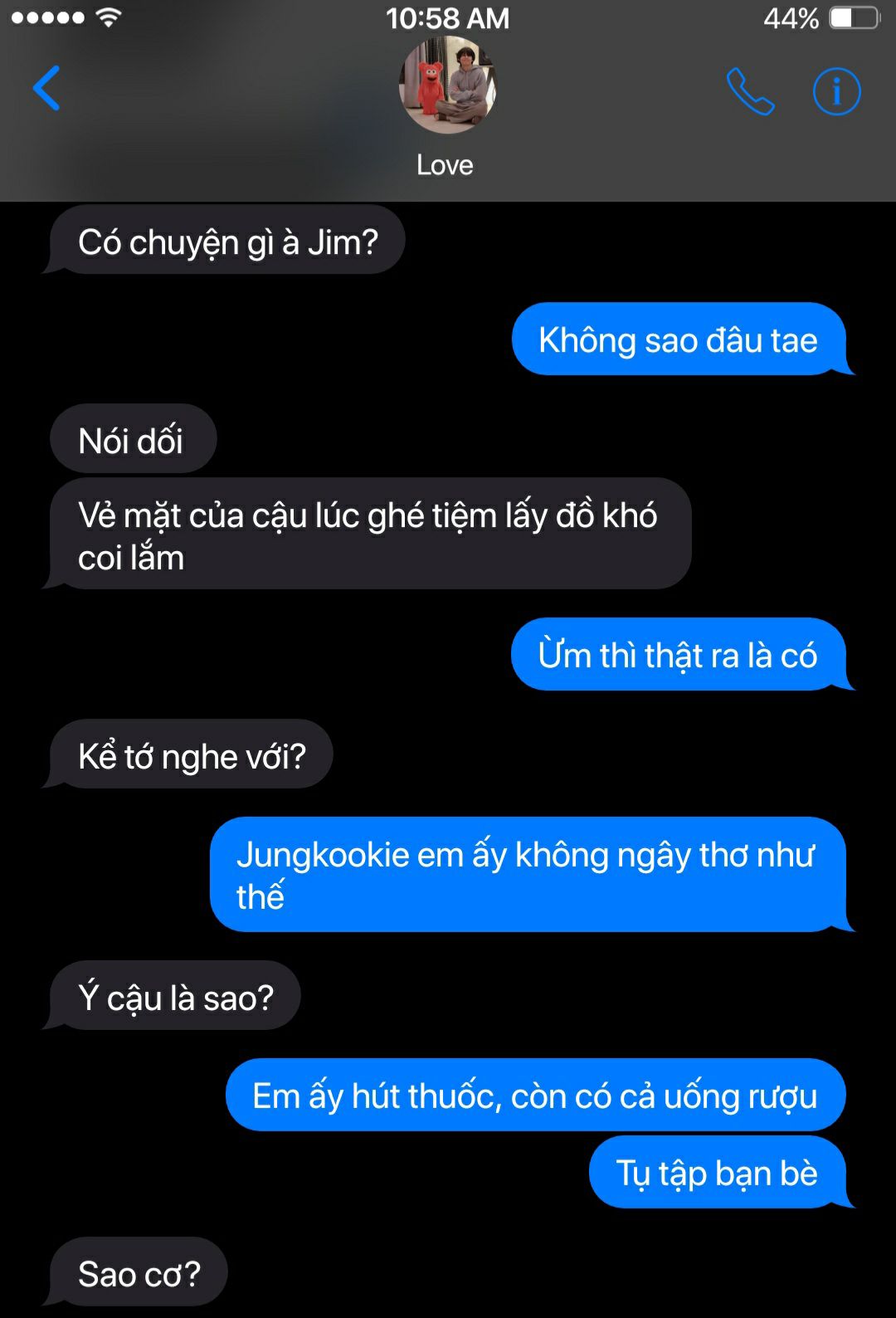Open Love's contact profile picture
Image resolution: width=896 pixels, height=1318 pixels.
pyautogui.click(x=446, y=86)
